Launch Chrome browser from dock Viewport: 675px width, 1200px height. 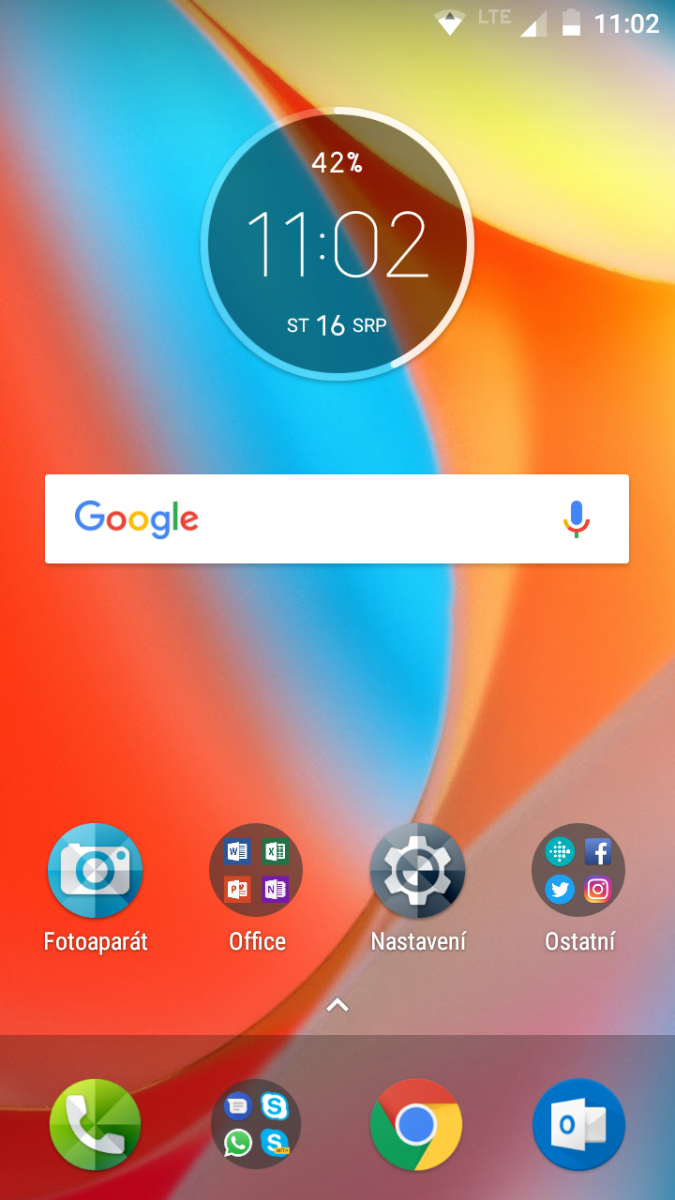[x=416, y=1125]
